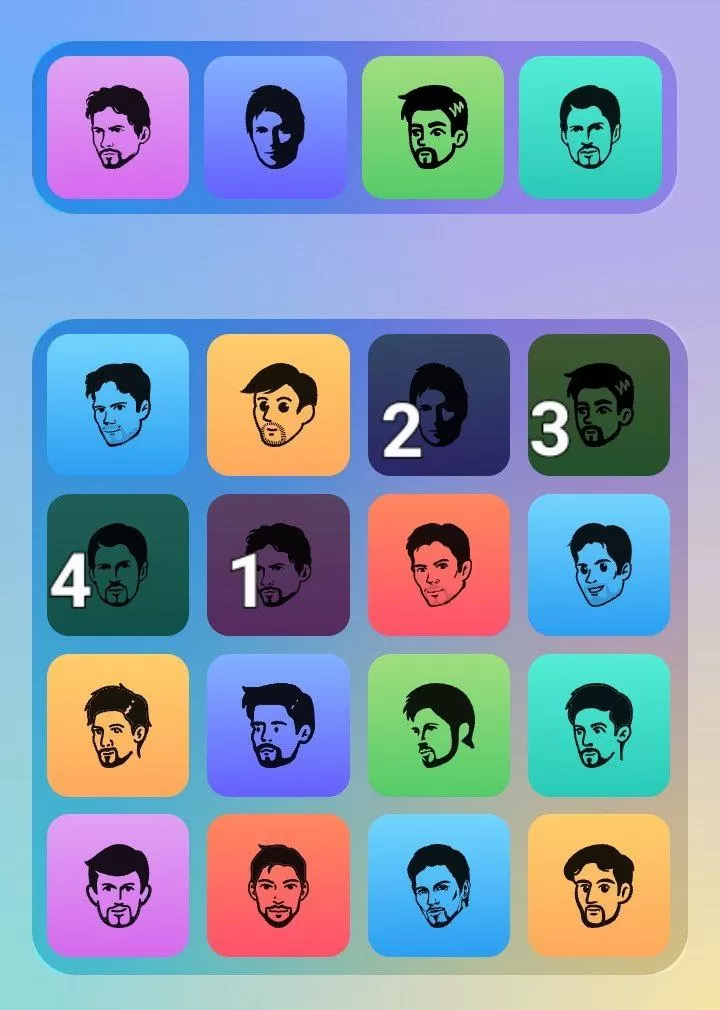Choose the blue tile with open-mouth smiling face
The image size is (720, 1010).
point(598,565)
